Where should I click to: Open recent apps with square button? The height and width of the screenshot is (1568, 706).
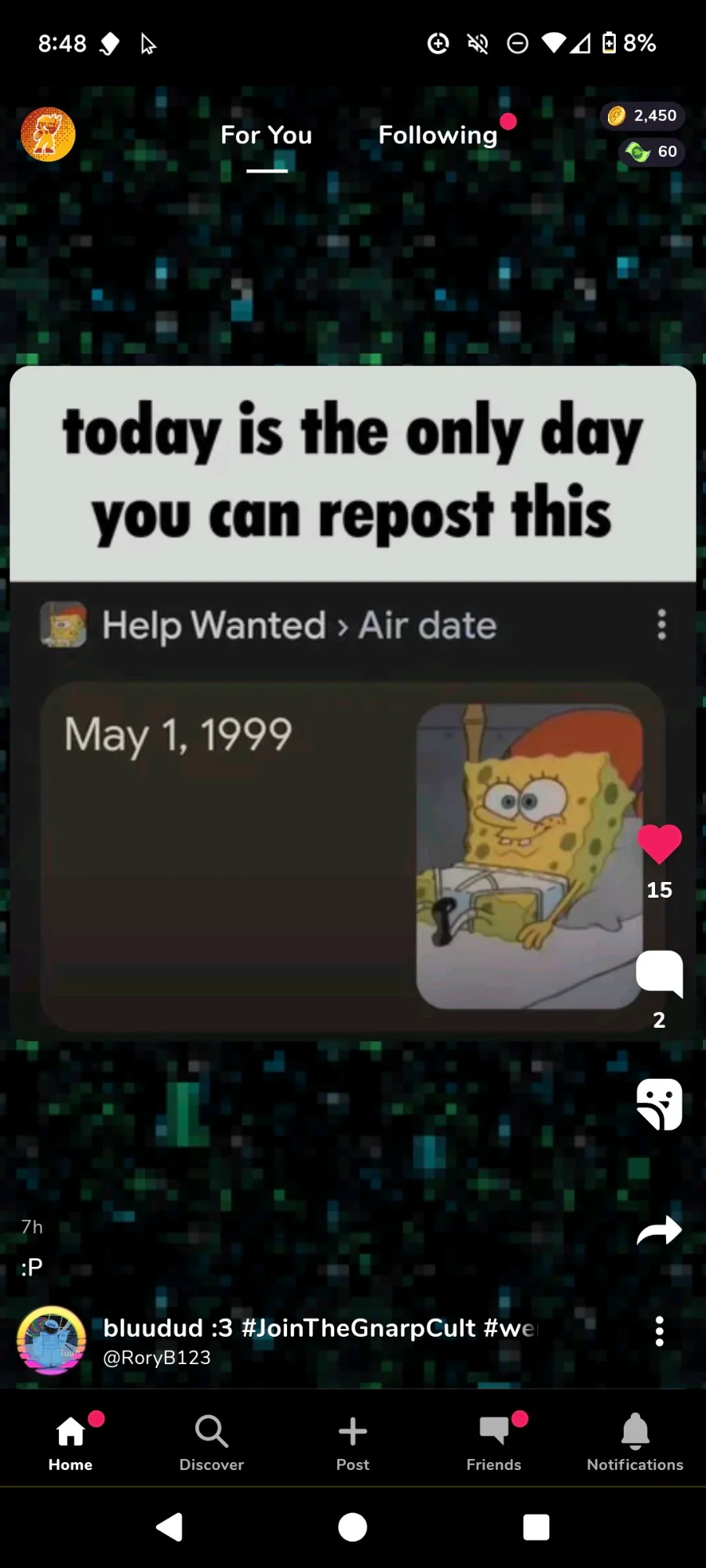click(537, 1527)
